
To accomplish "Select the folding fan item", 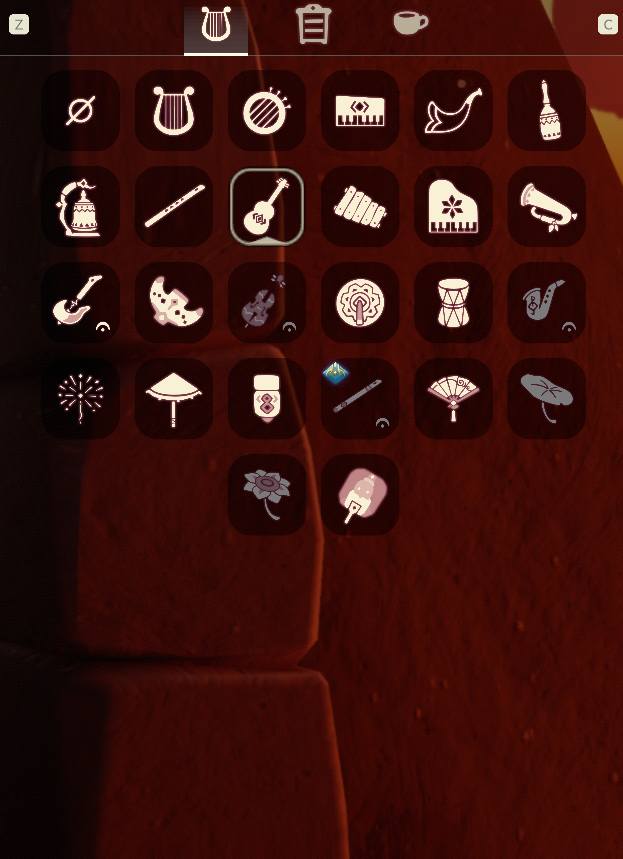I will click(453, 398).
